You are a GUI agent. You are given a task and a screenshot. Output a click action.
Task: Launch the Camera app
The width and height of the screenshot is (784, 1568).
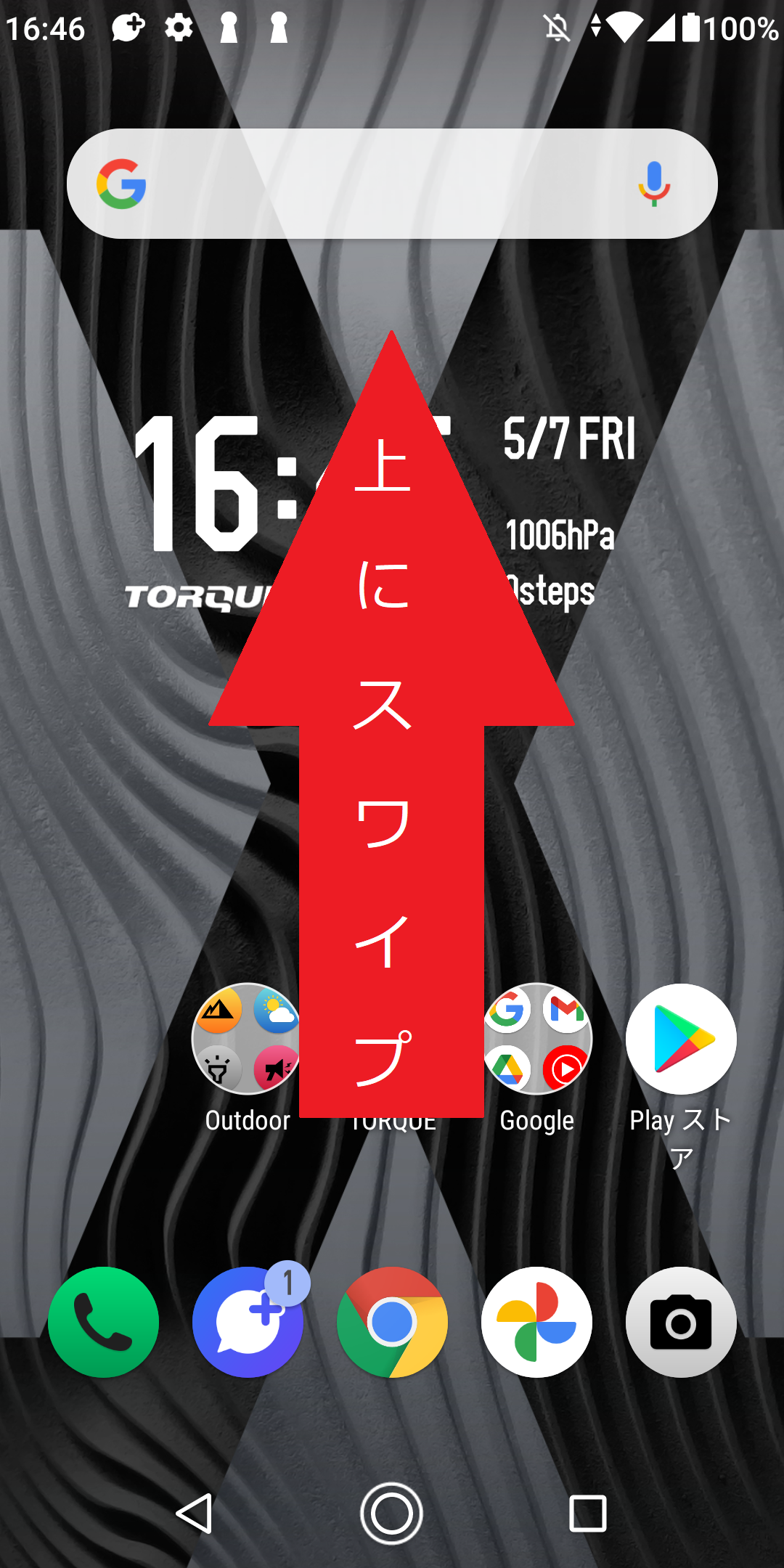681,1322
